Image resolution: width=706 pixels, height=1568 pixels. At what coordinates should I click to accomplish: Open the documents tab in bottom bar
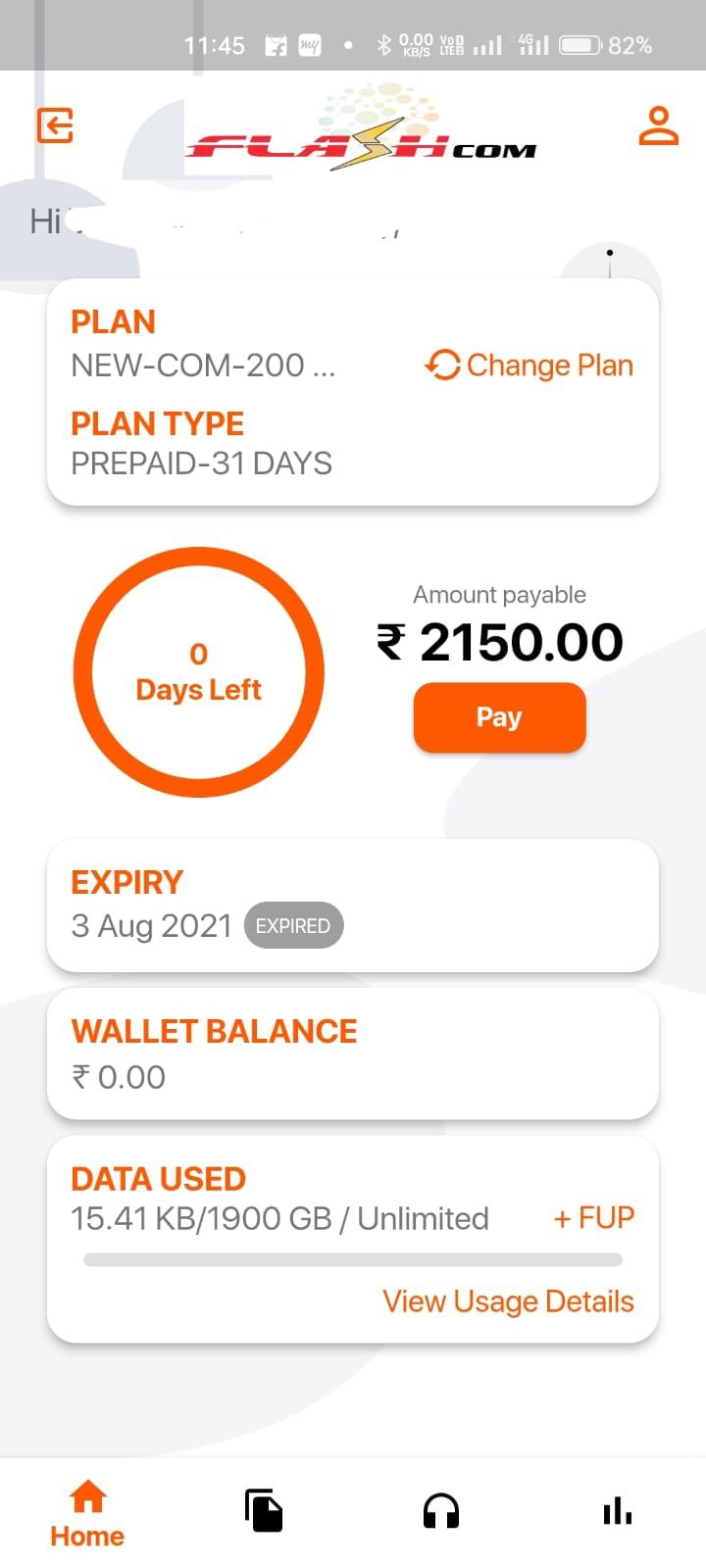coord(264,1510)
